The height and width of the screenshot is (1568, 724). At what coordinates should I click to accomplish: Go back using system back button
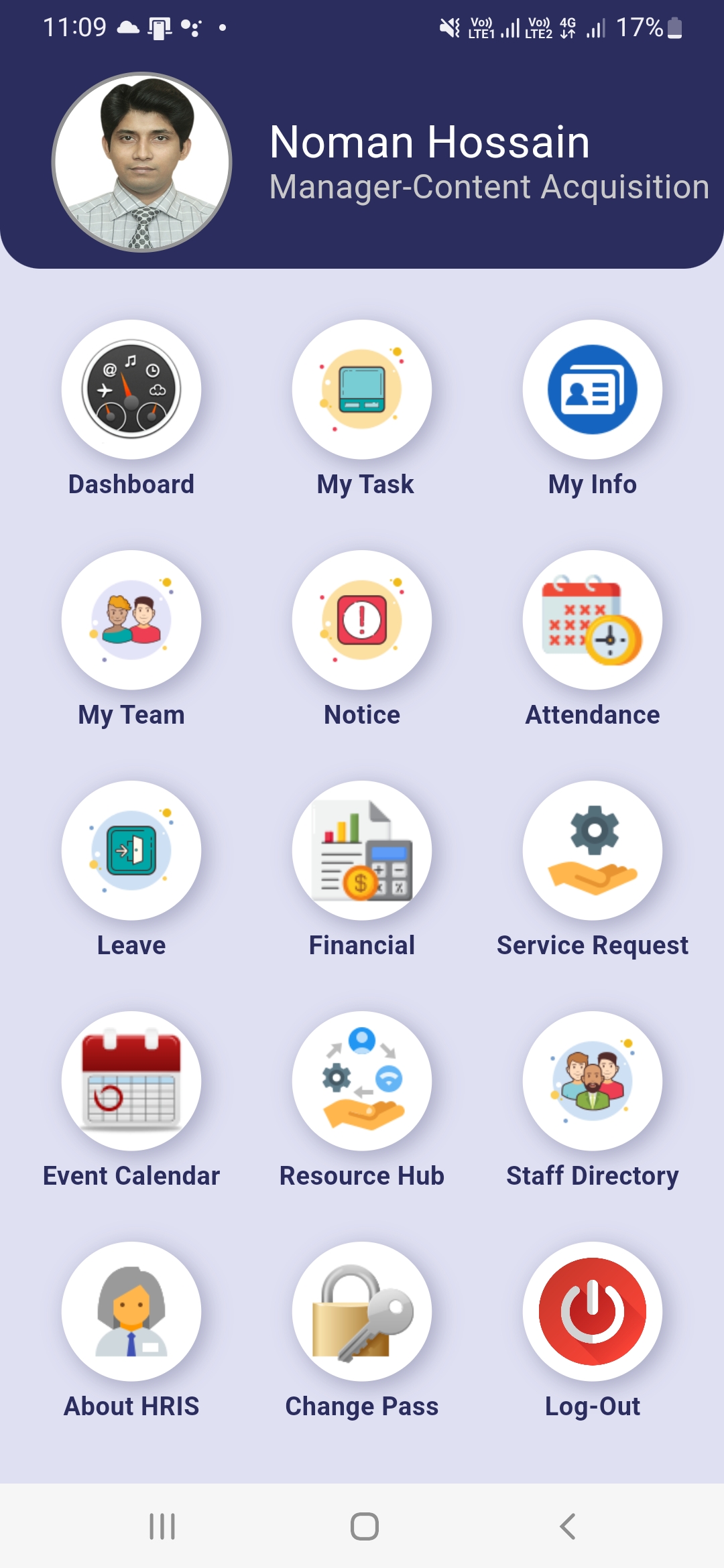[567, 1526]
